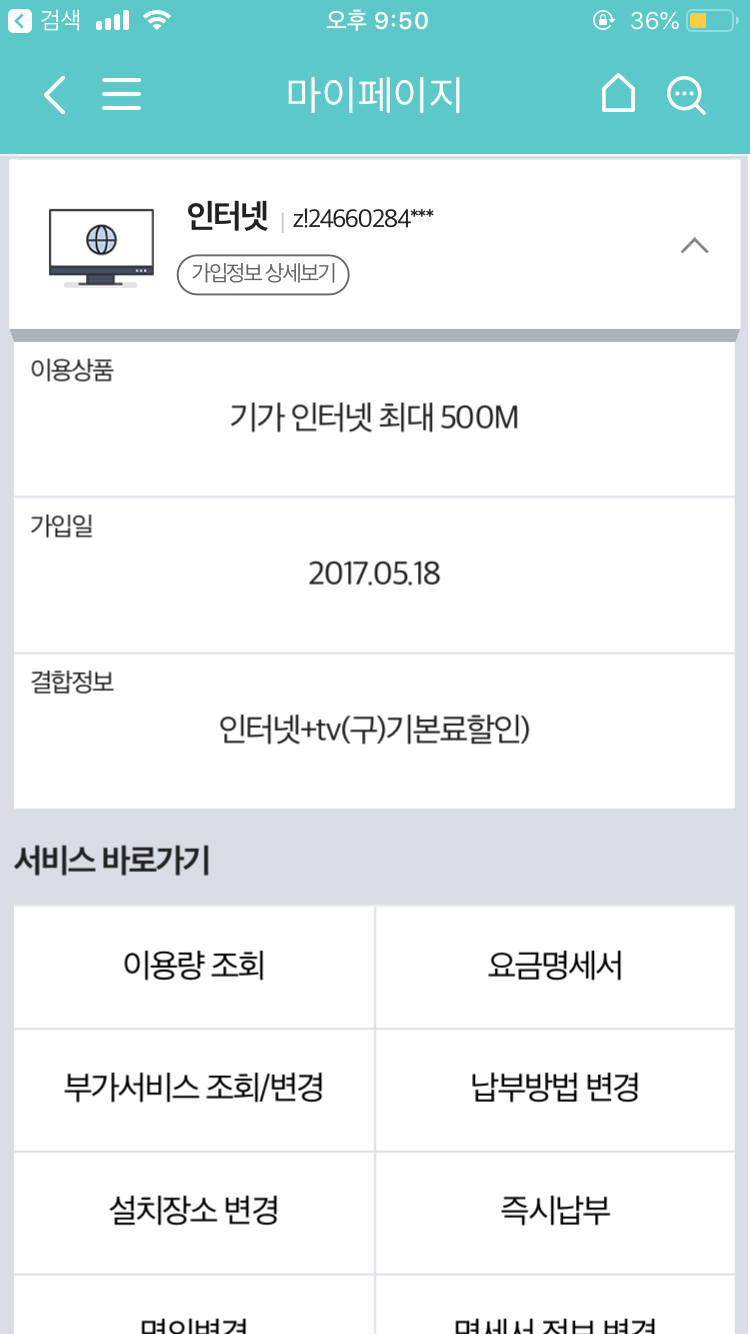
Task: Collapse the 인터넷 details section
Action: point(694,246)
